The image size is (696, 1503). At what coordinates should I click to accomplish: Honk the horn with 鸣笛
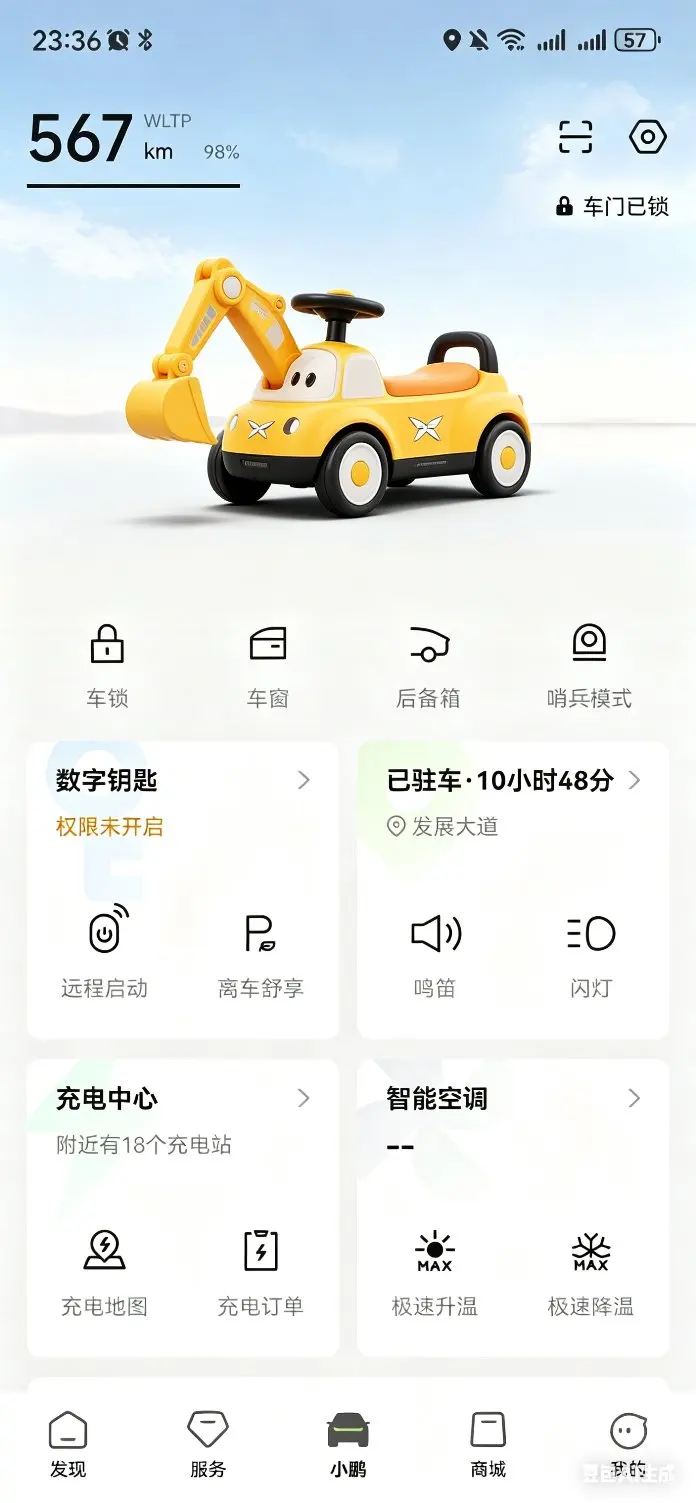435,950
